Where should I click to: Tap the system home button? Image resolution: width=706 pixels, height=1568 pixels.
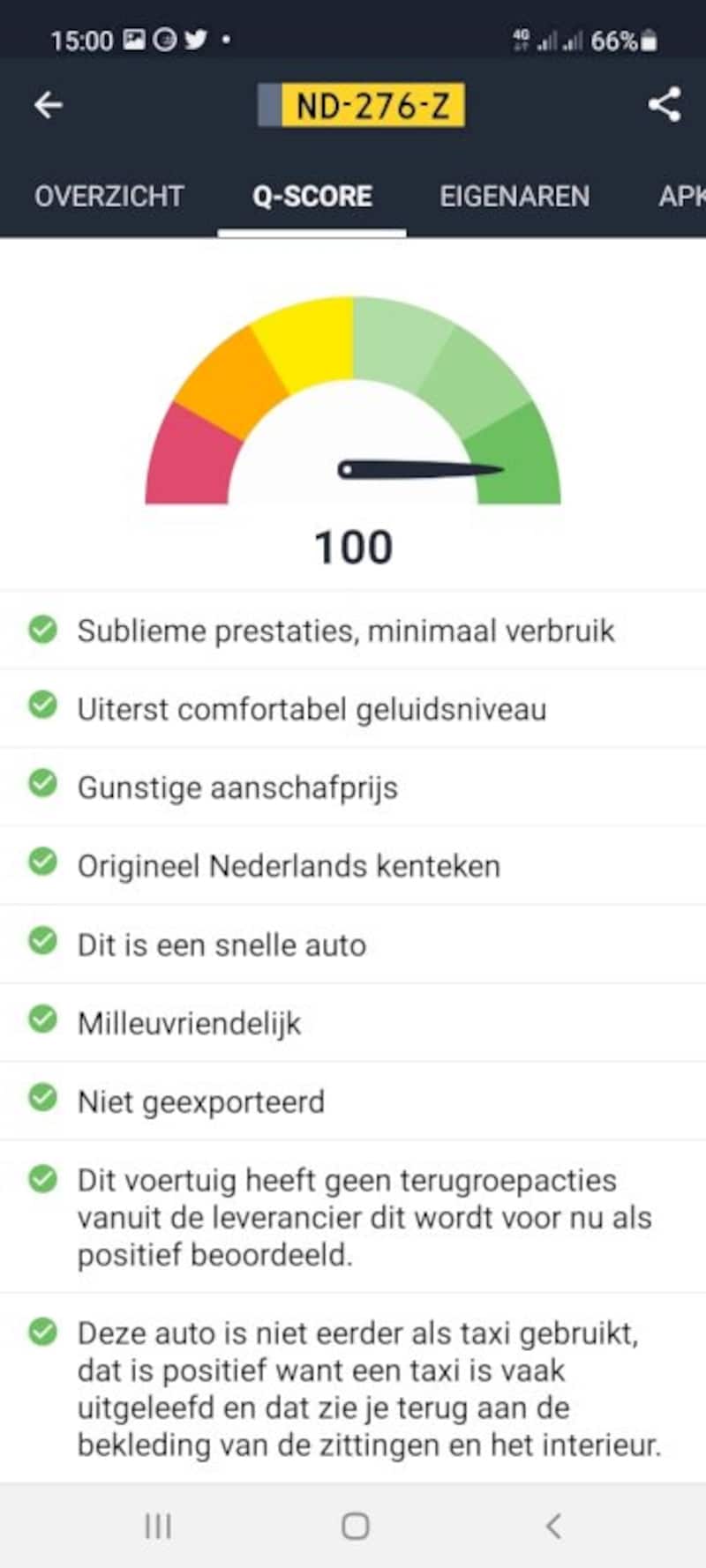[355, 1526]
